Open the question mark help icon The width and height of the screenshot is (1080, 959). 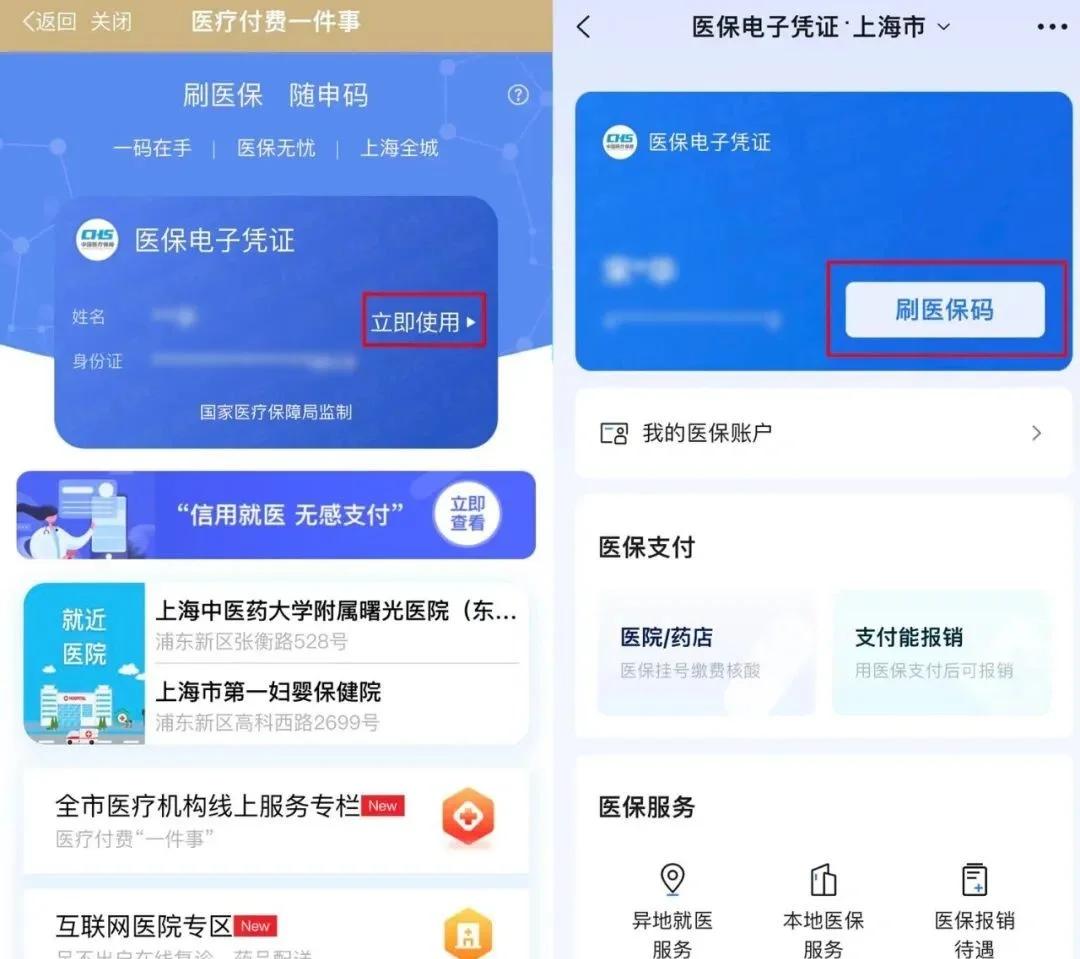click(518, 95)
